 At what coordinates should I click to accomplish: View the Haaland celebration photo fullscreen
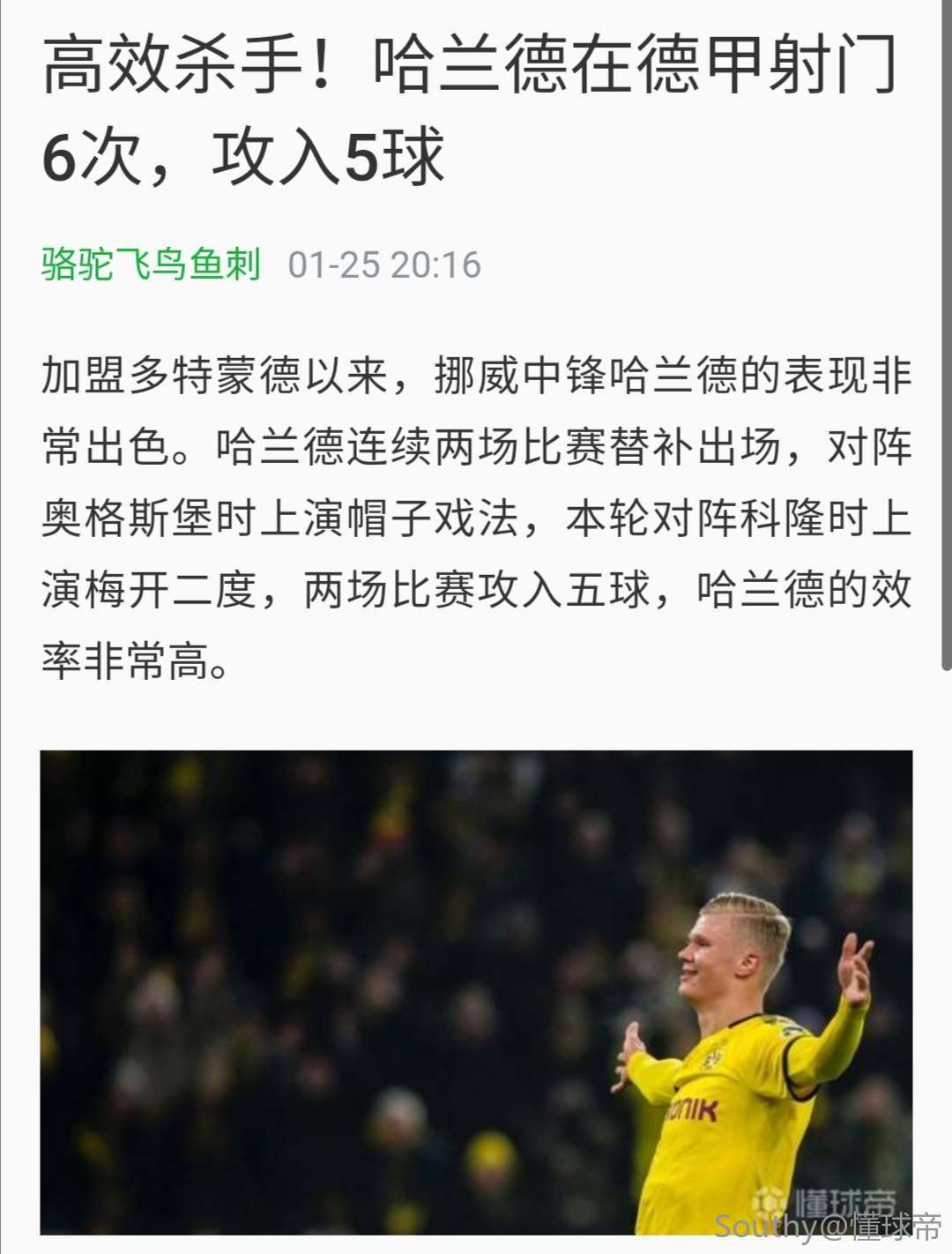(476, 991)
